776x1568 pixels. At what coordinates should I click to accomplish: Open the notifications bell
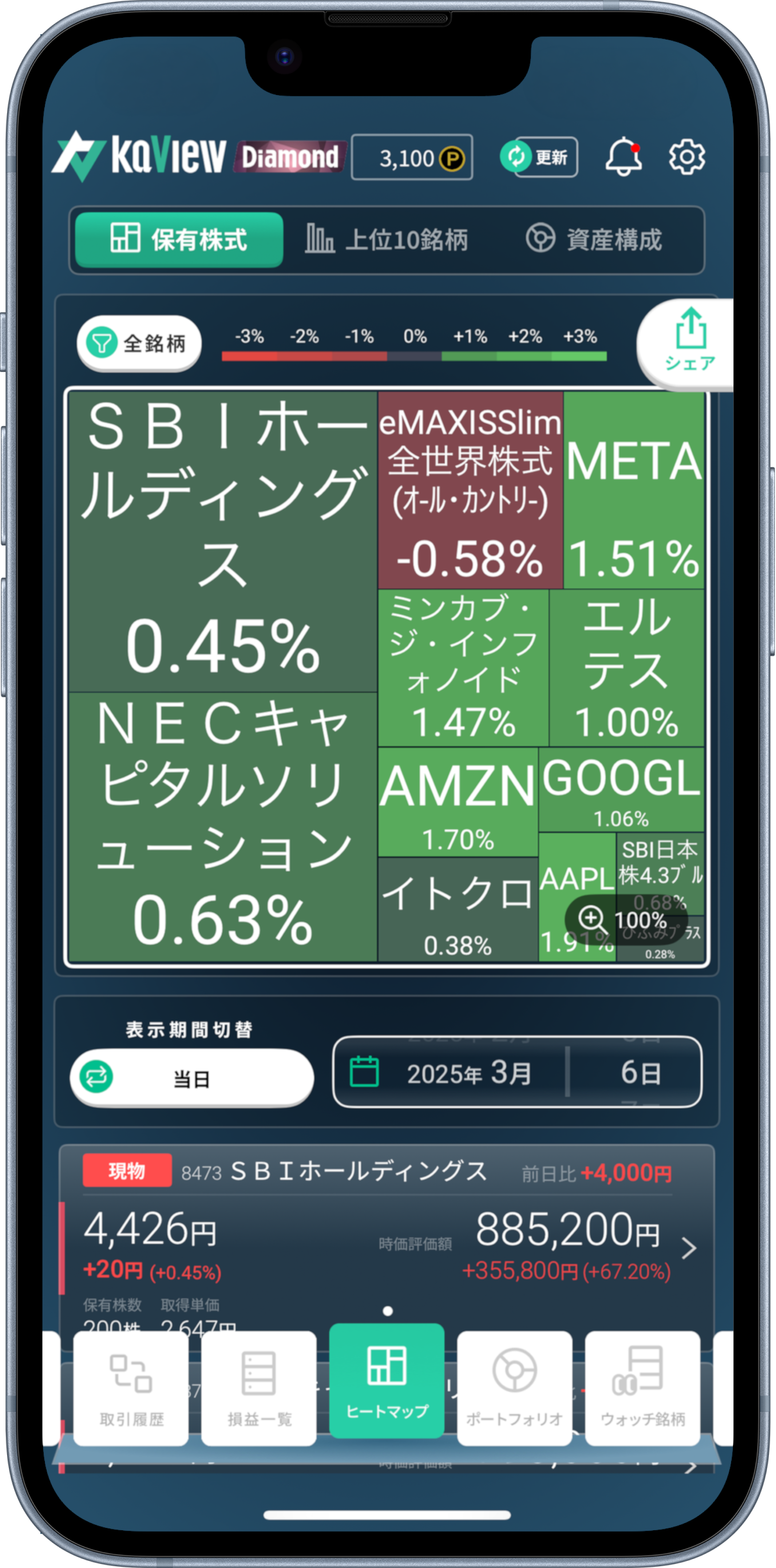click(x=623, y=157)
